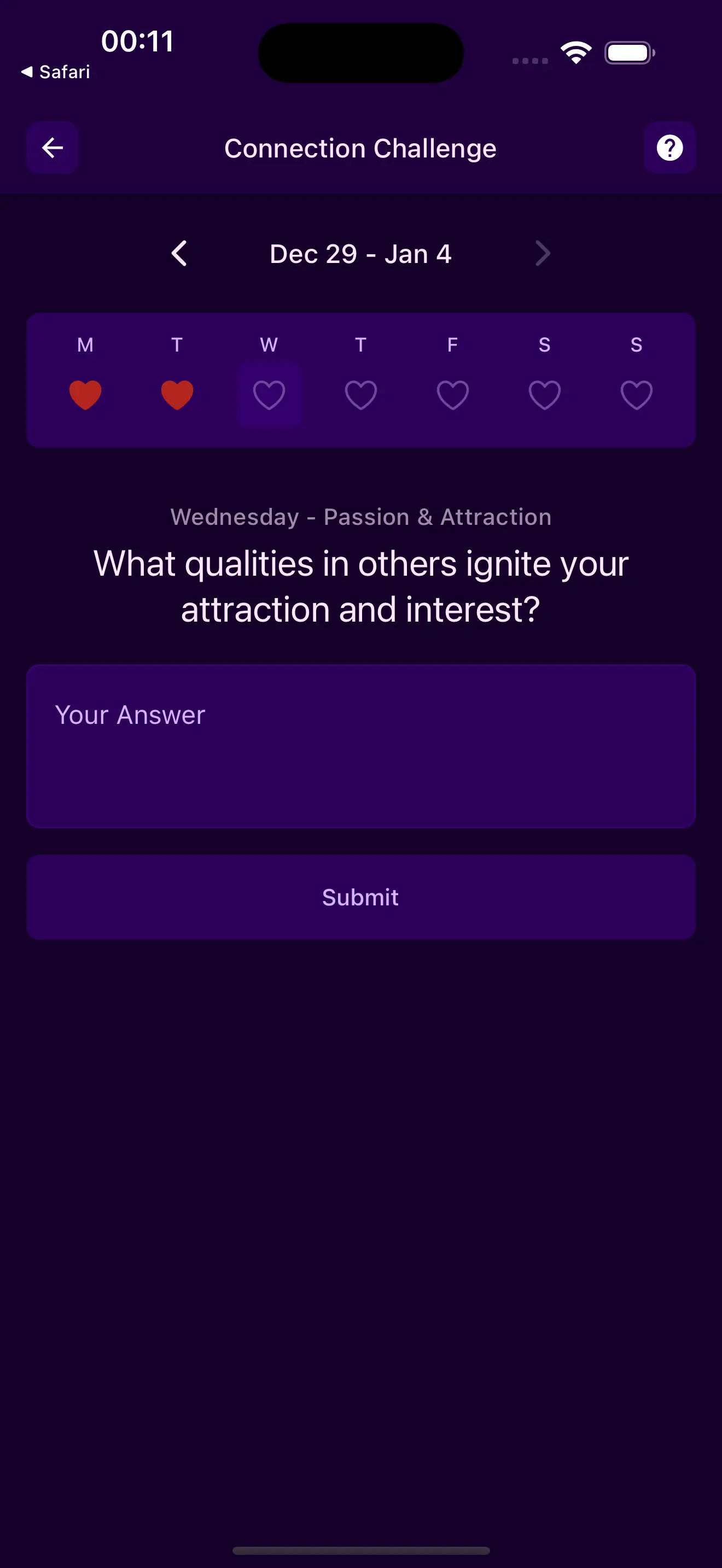The height and width of the screenshot is (1568, 722).
Task: Click the Wednesday - Passion & Attraction label
Action: coord(360,516)
